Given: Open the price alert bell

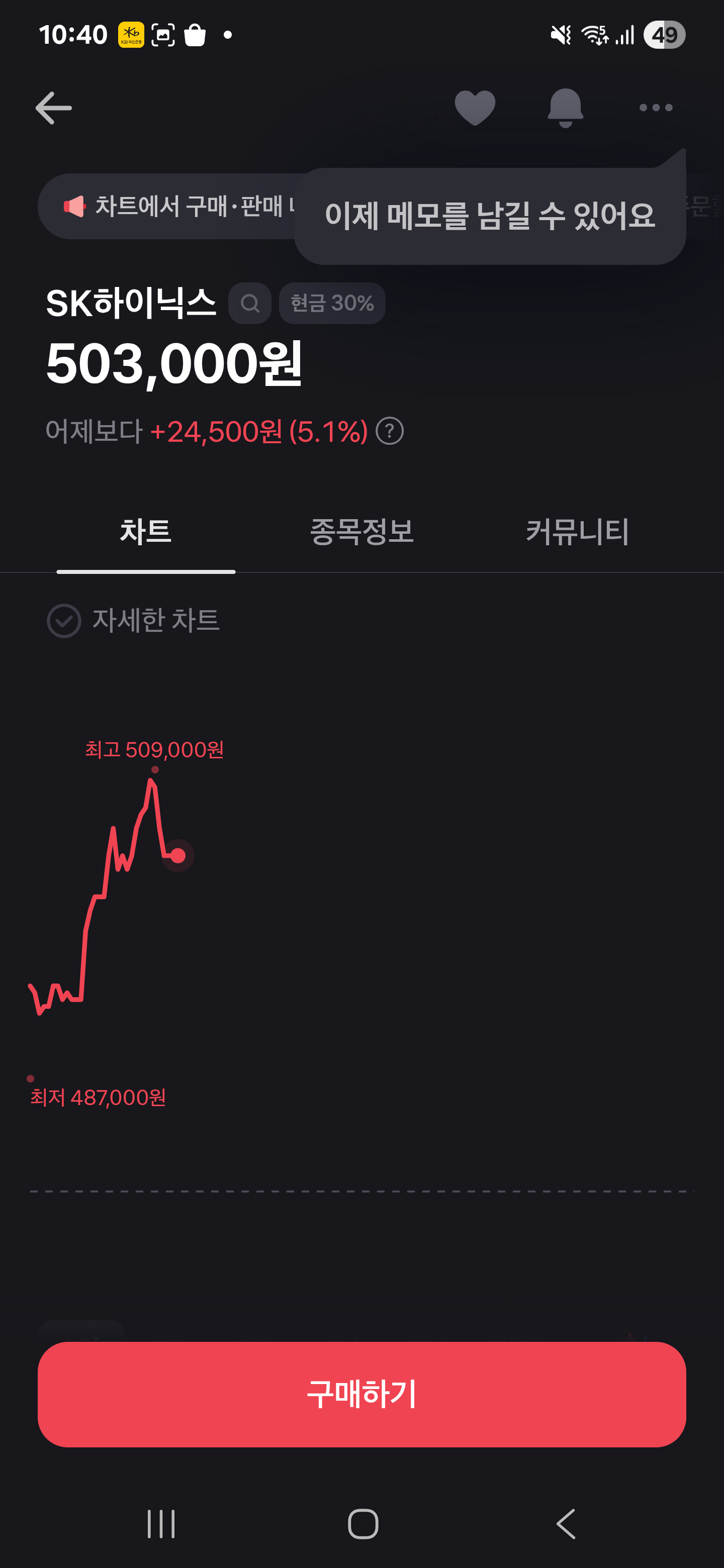Looking at the screenshot, I should [x=565, y=108].
